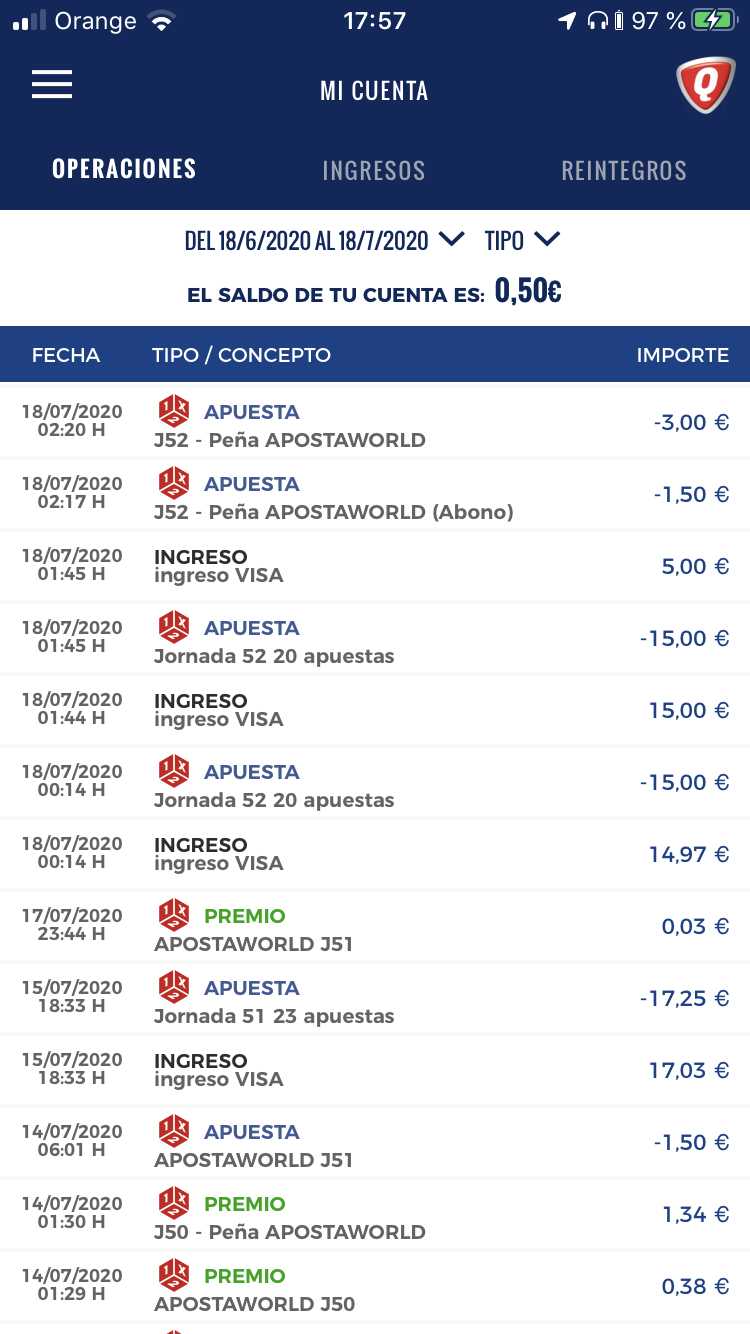Viewport: 750px width, 1334px height.
Task: Select the Operaciones tab
Action: pyautogui.click(x=124, y=169)
